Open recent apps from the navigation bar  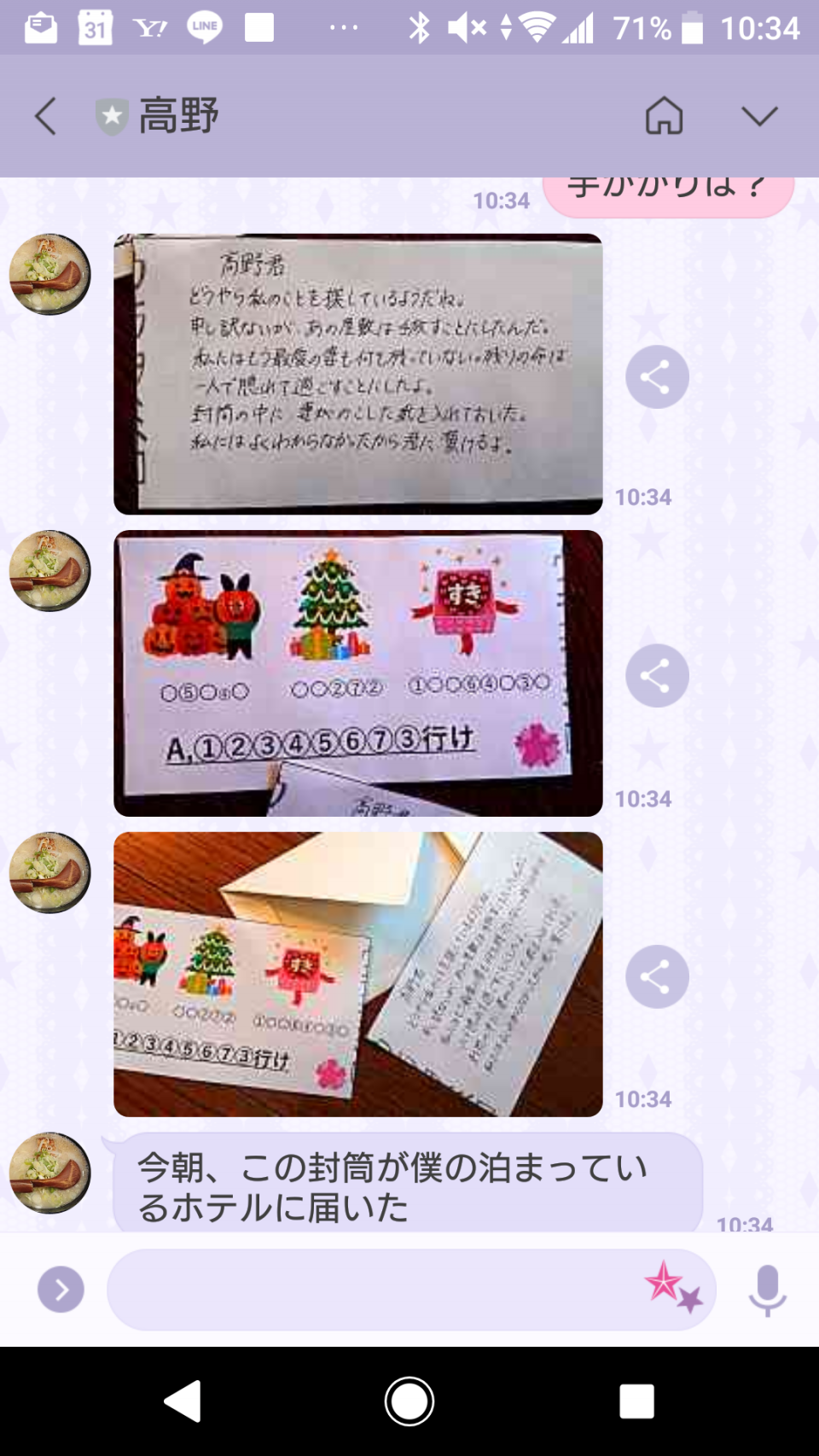[x=636, y=1401]
